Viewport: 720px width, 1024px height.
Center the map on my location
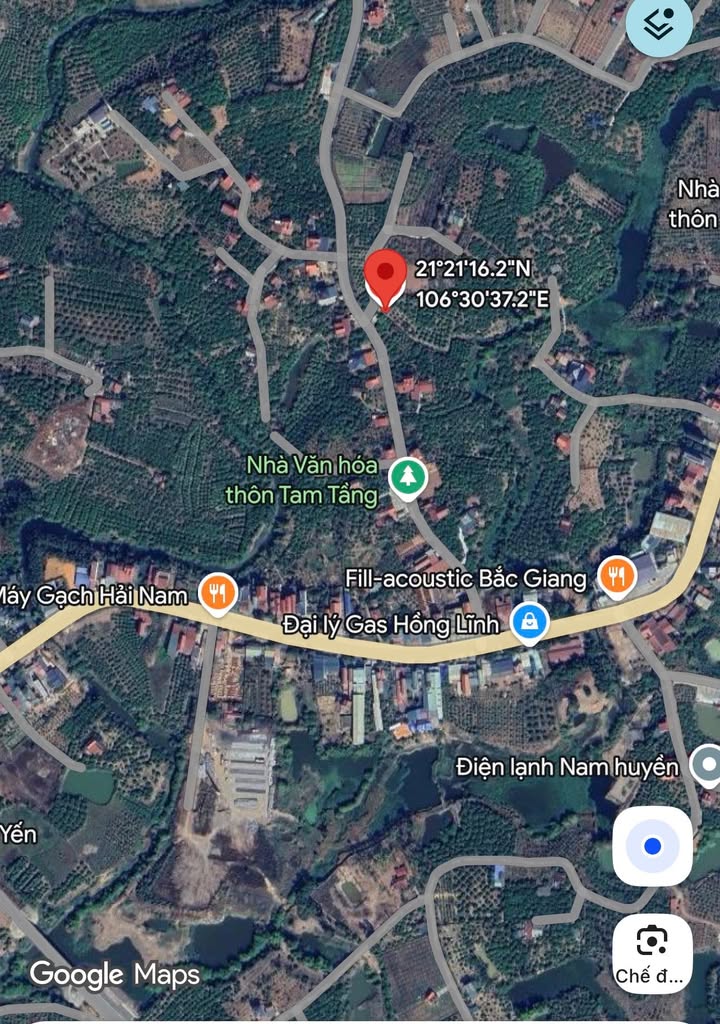tap(653, 847)
